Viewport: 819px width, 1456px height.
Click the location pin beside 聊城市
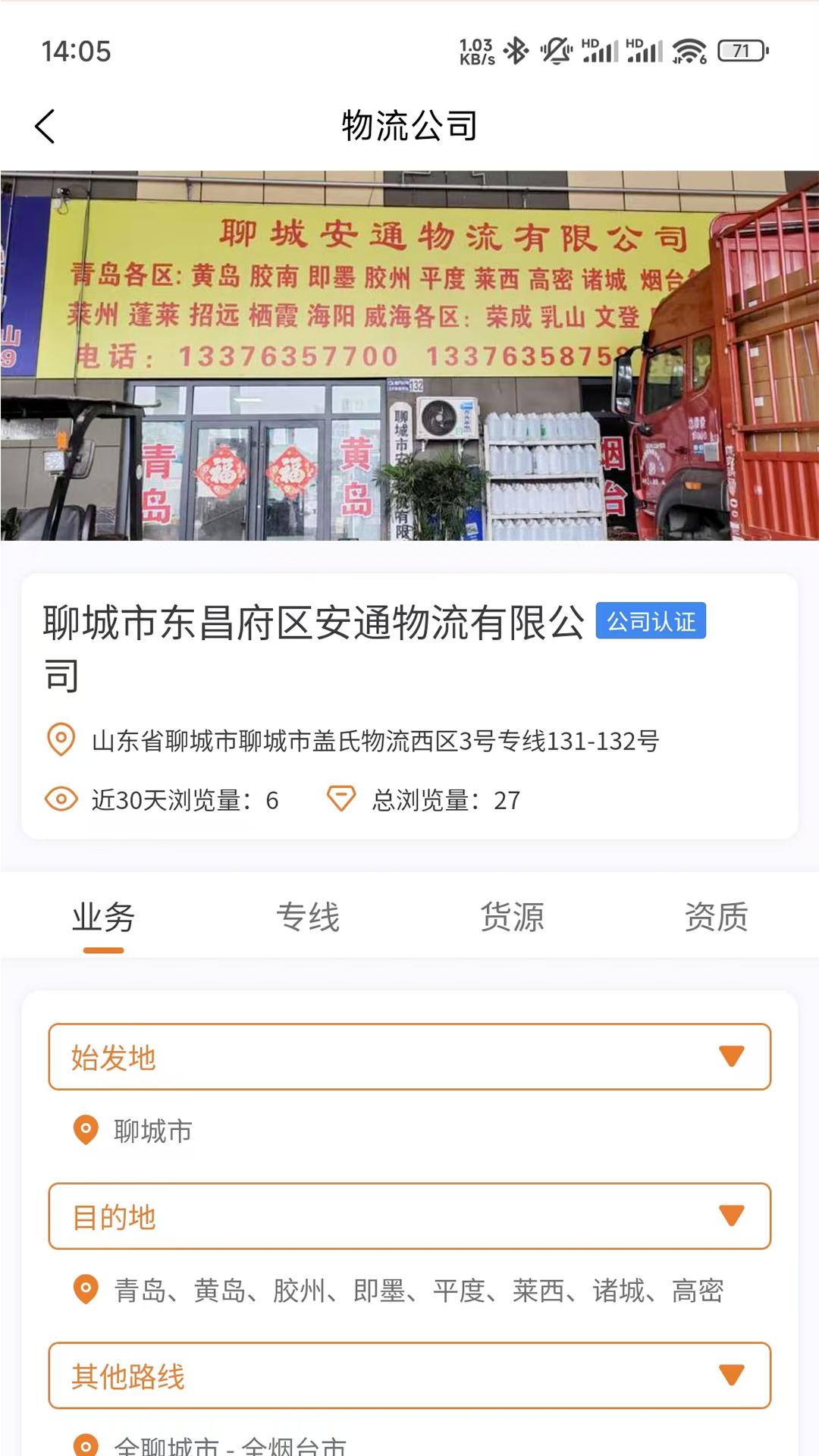(x=85, y=1130)
